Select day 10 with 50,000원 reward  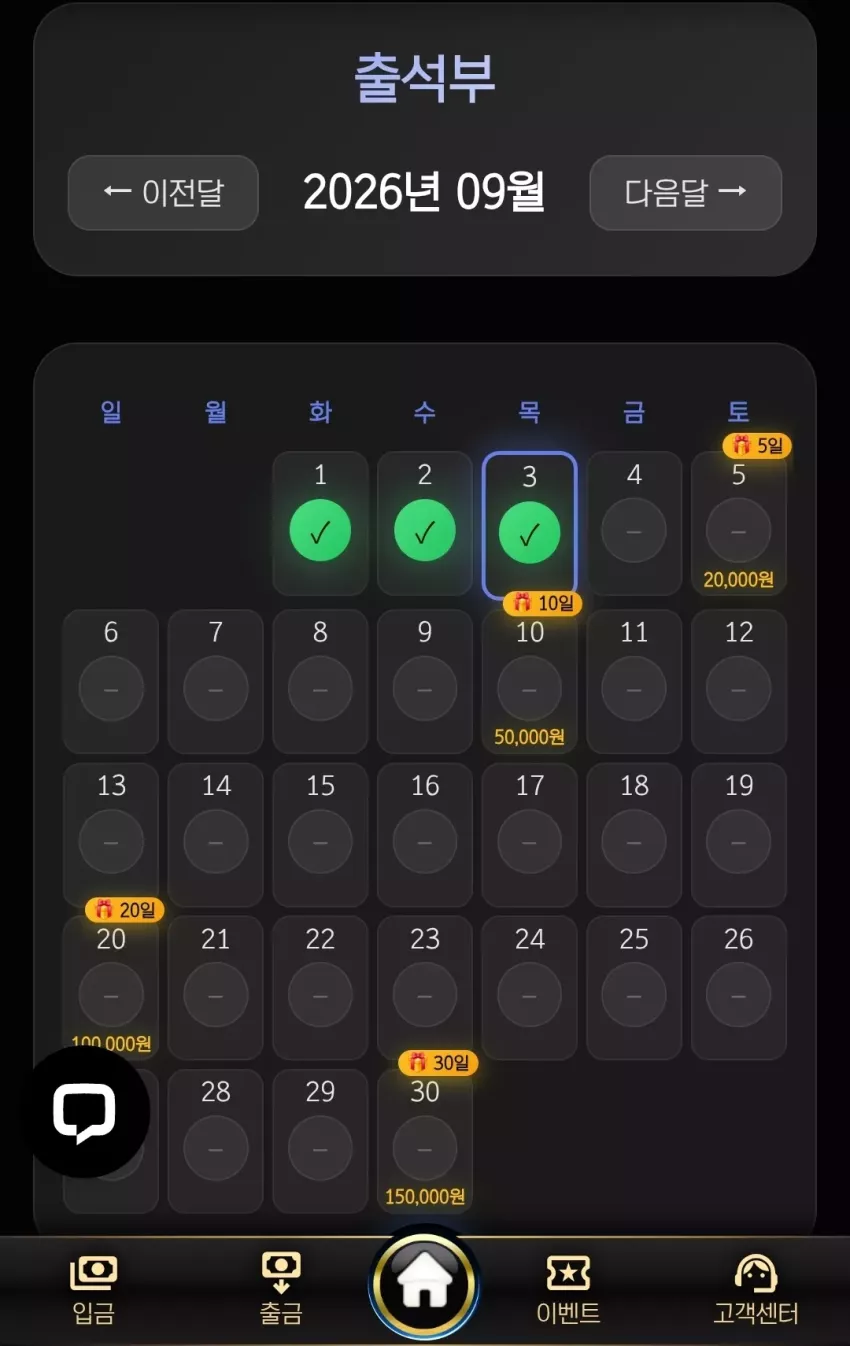530,682
